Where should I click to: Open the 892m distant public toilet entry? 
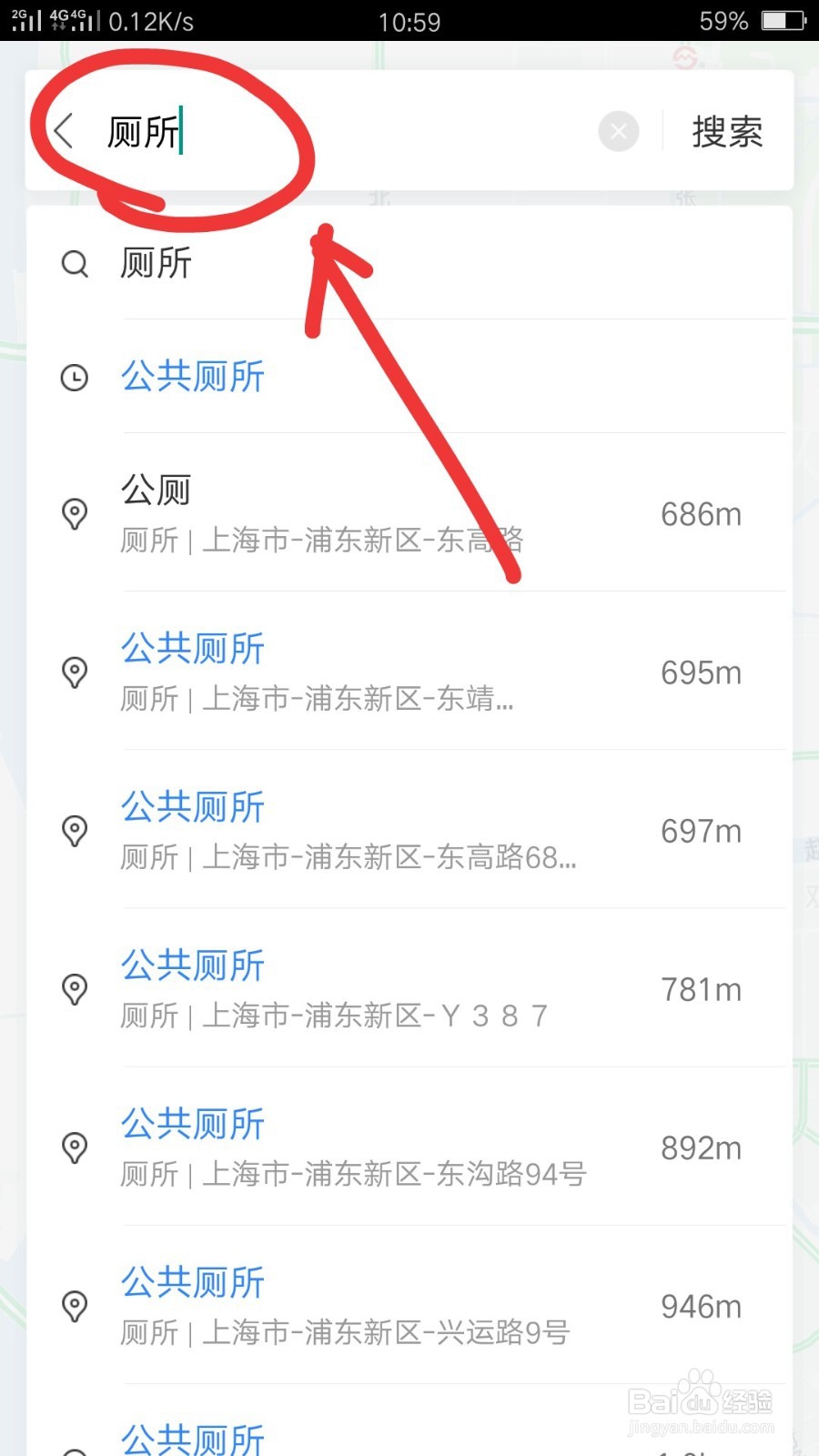pyautogui.click(x=318, y=1148)
